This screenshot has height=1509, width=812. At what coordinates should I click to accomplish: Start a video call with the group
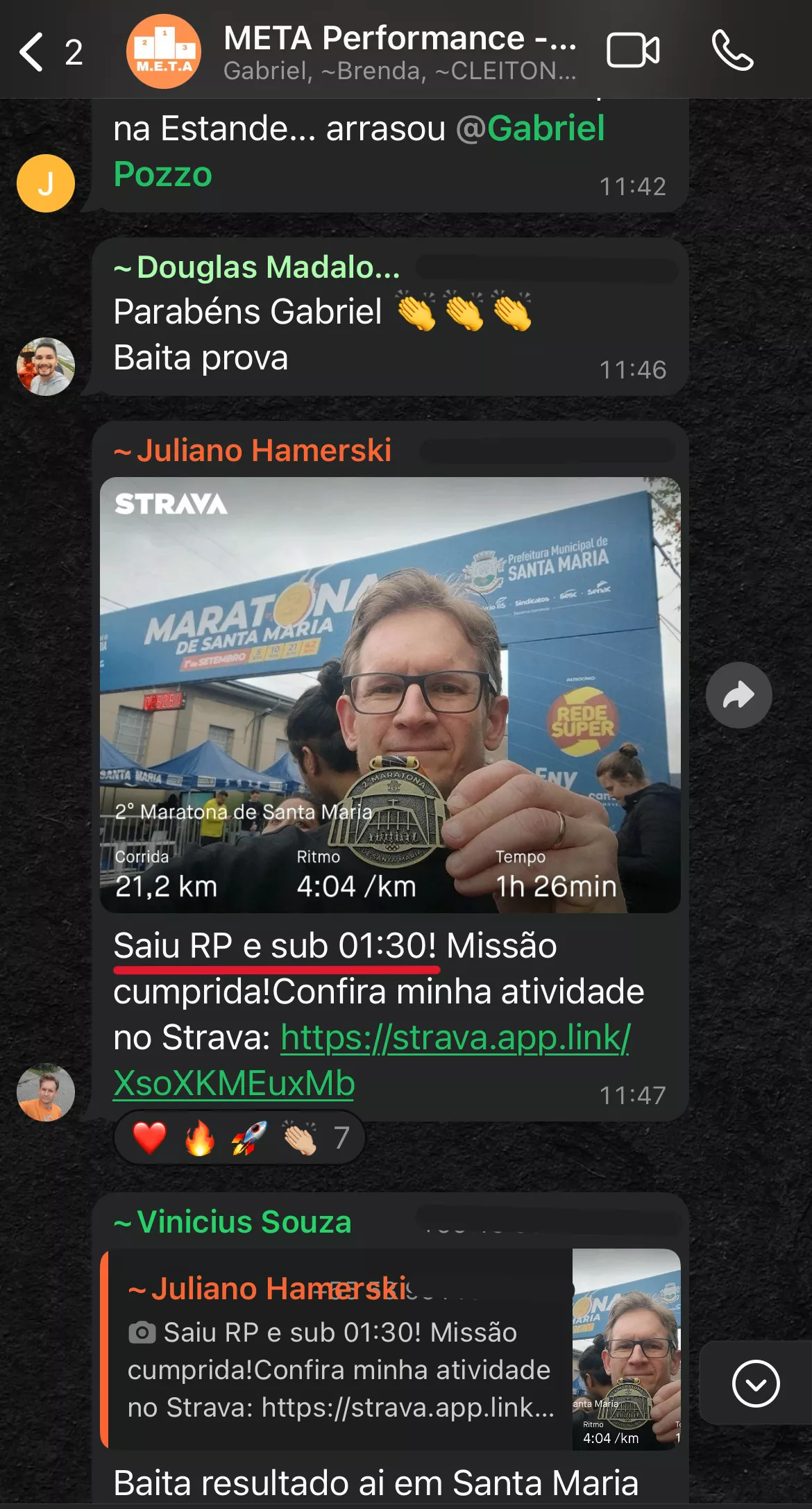[632, 51]
